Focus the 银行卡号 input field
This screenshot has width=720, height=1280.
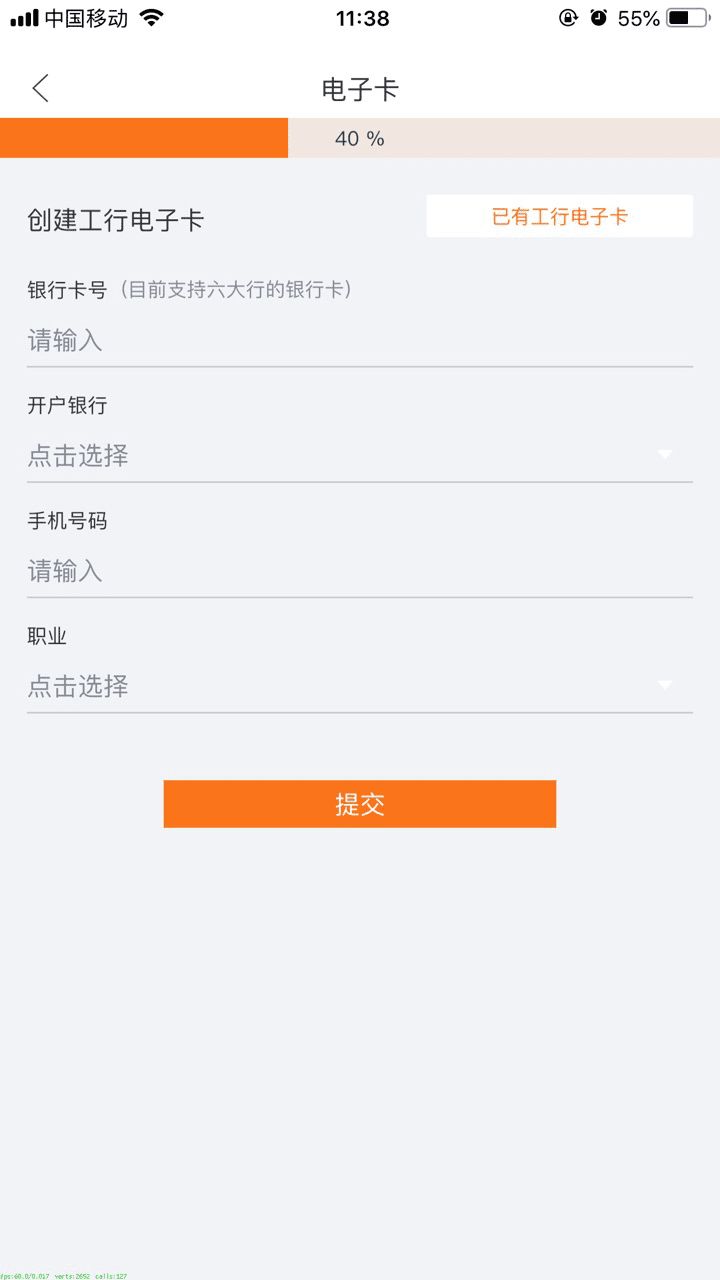359,341
